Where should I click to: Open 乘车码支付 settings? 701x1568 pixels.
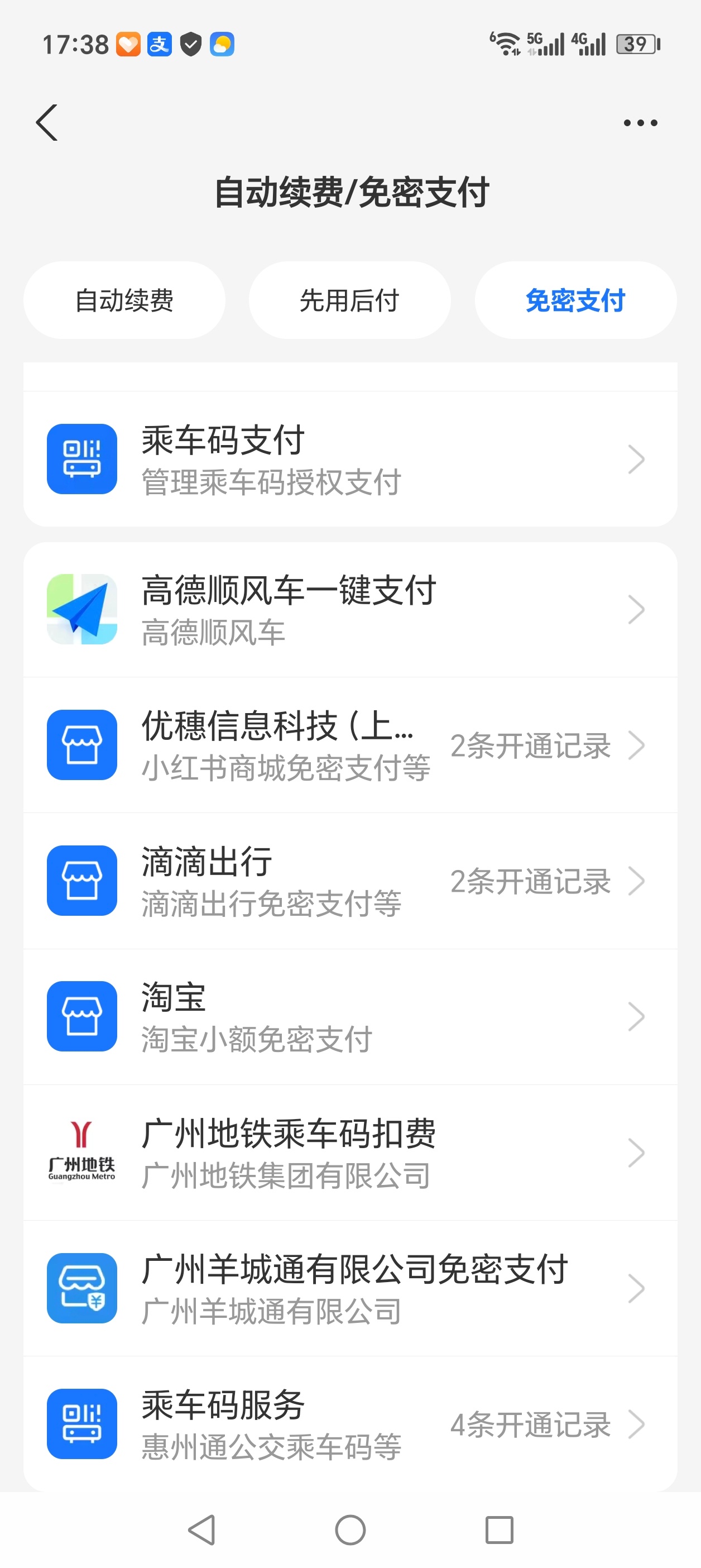(350, 459)
